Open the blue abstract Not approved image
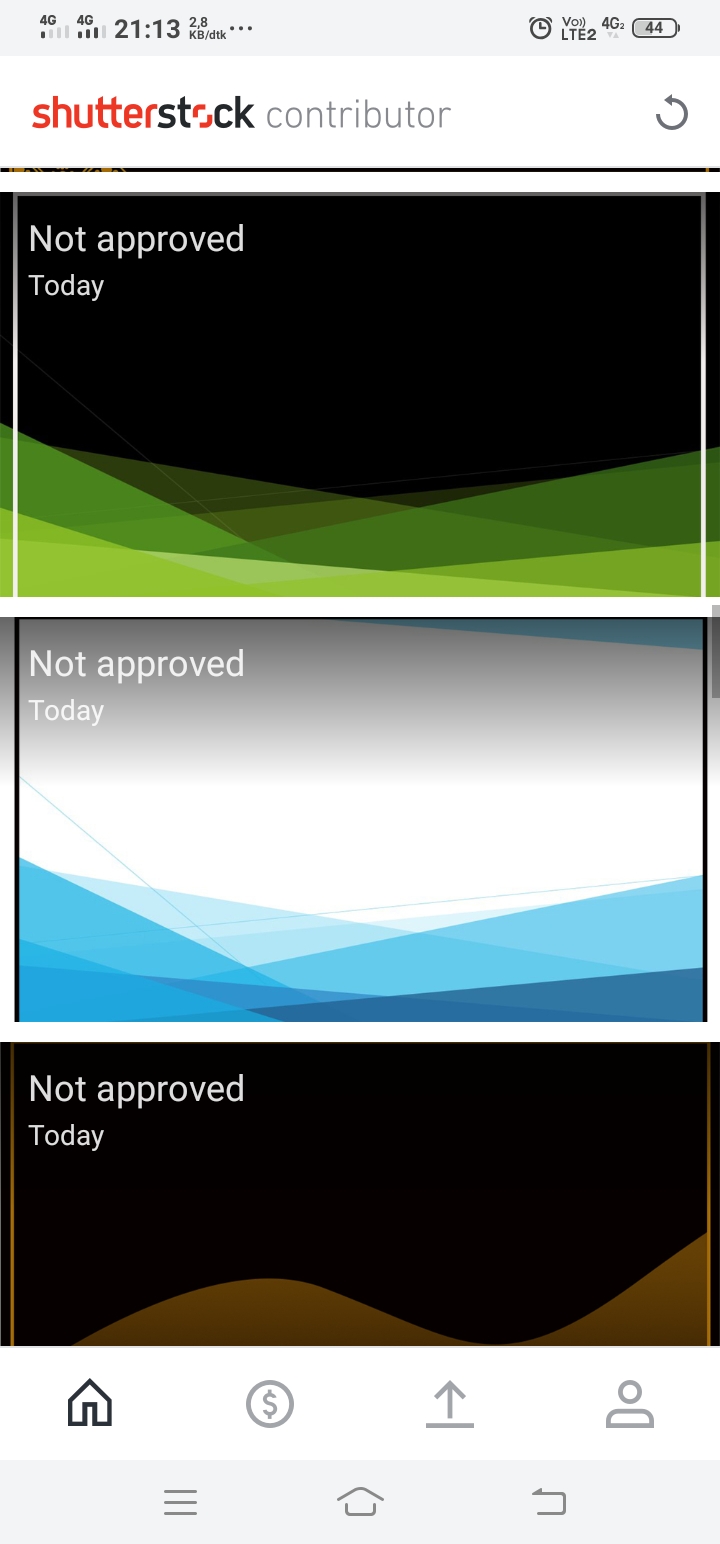Image resolution: width=720 pixels, height=1544 pixels. tap(360, 820)
